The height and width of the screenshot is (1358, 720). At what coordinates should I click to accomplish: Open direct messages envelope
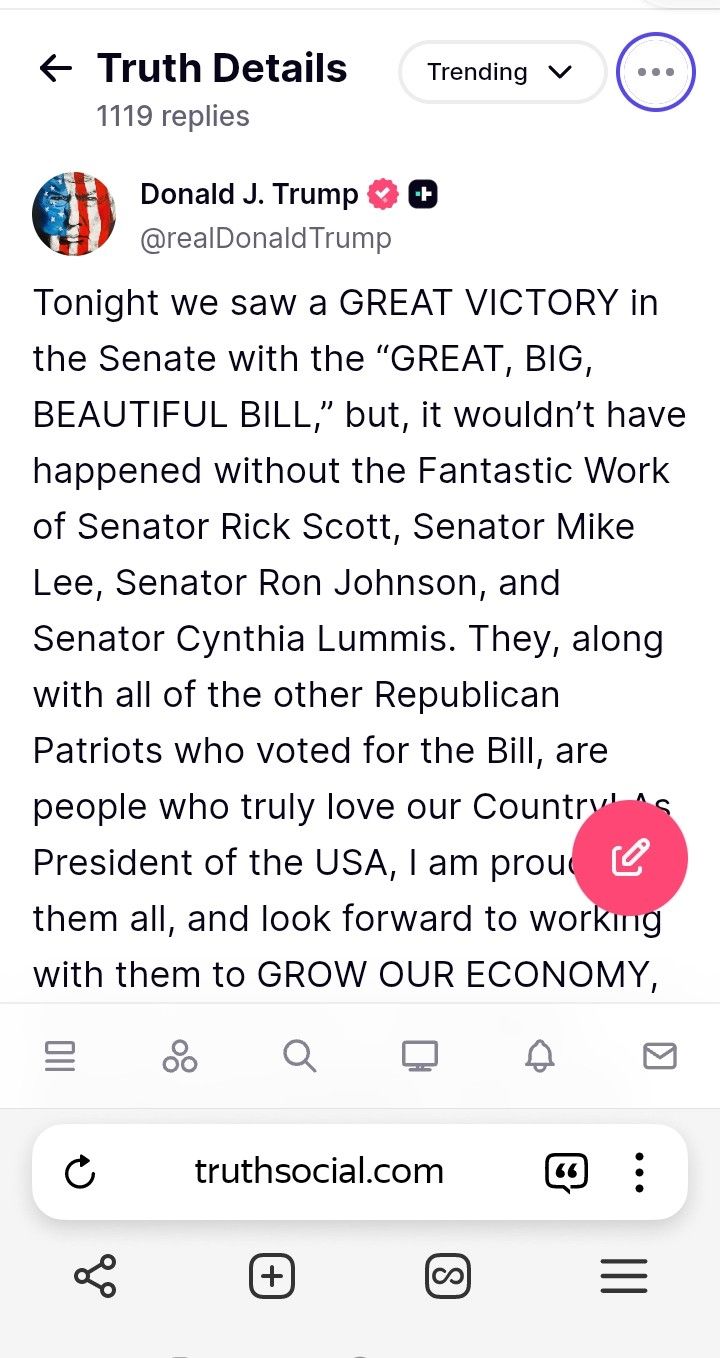[660, 1056]
